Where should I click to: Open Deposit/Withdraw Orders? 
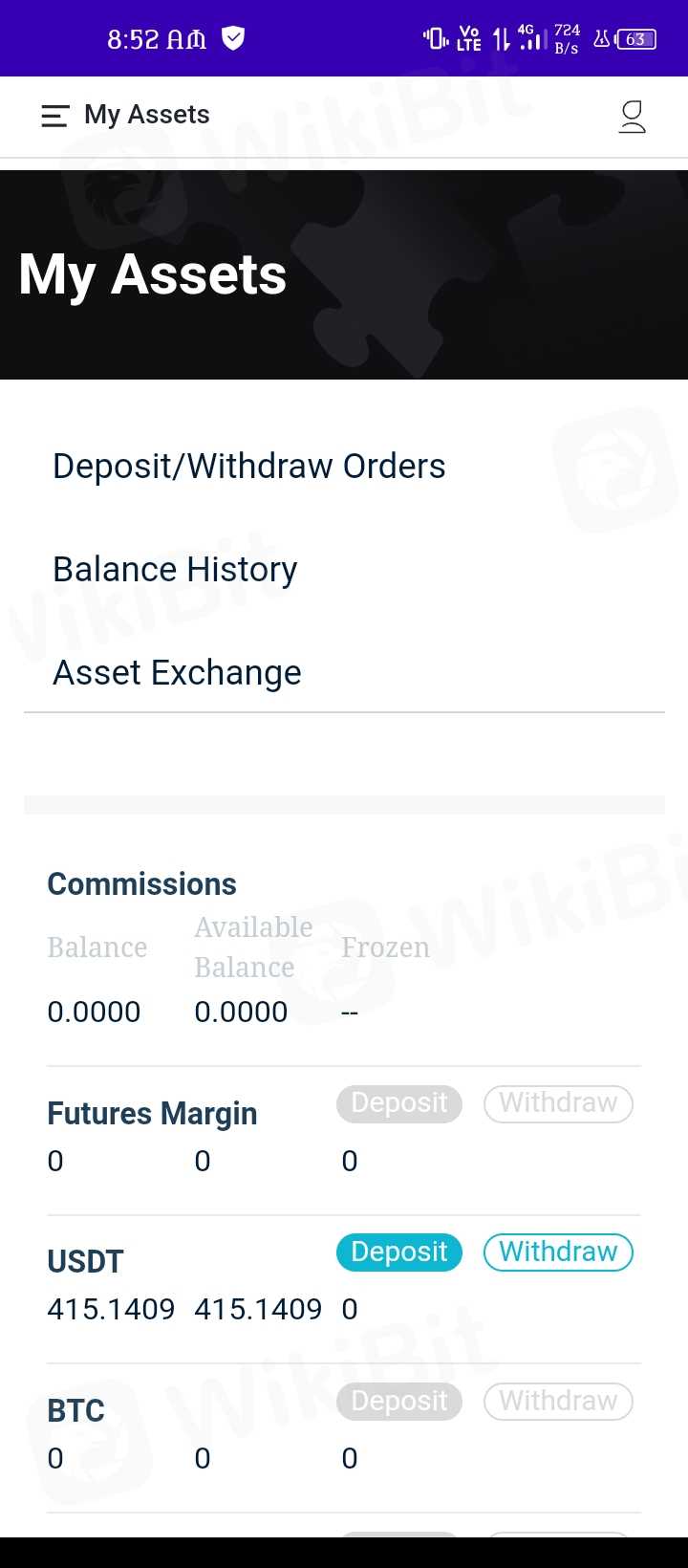coord(248,467)
